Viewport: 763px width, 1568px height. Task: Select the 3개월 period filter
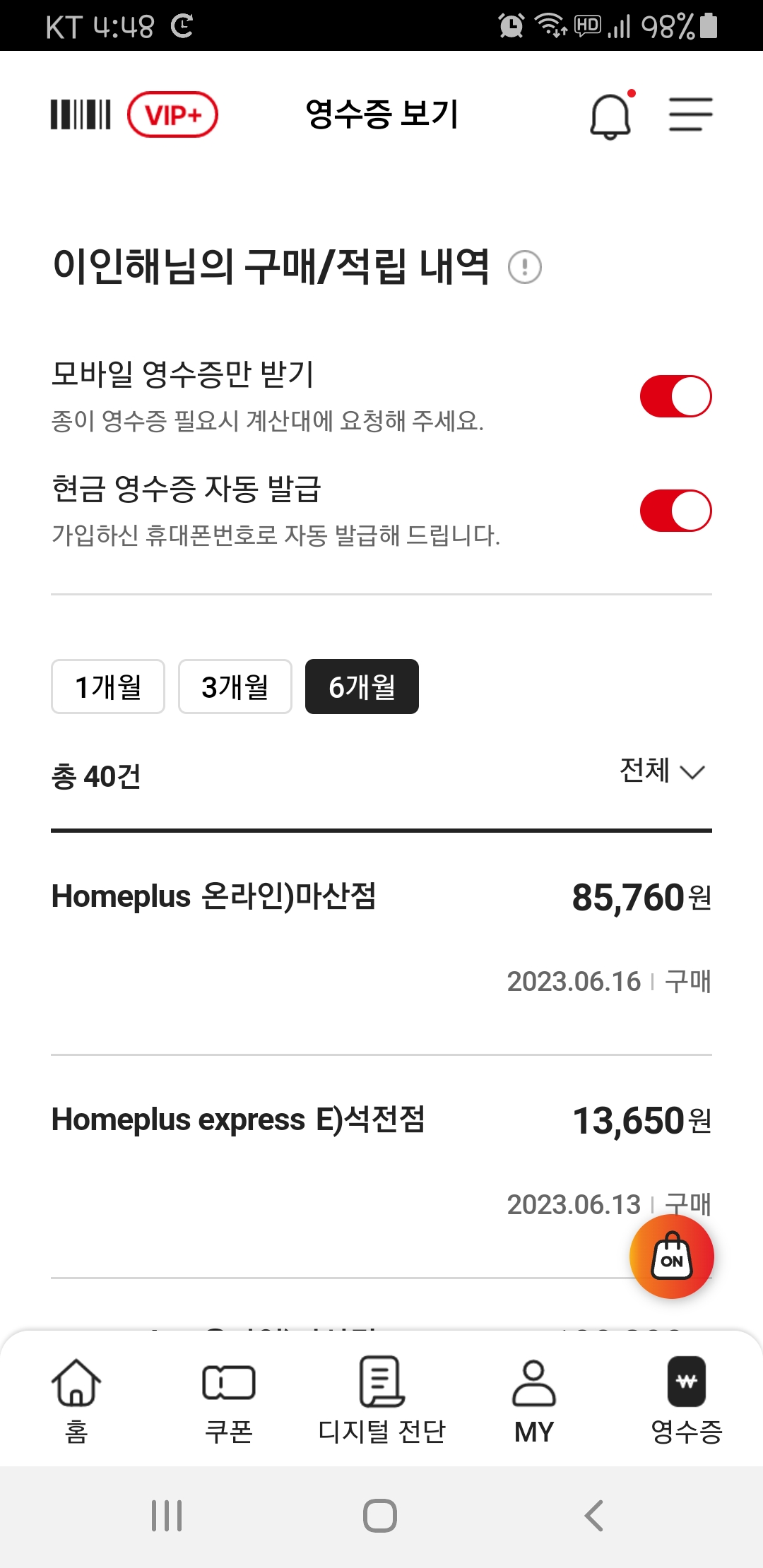235,687
